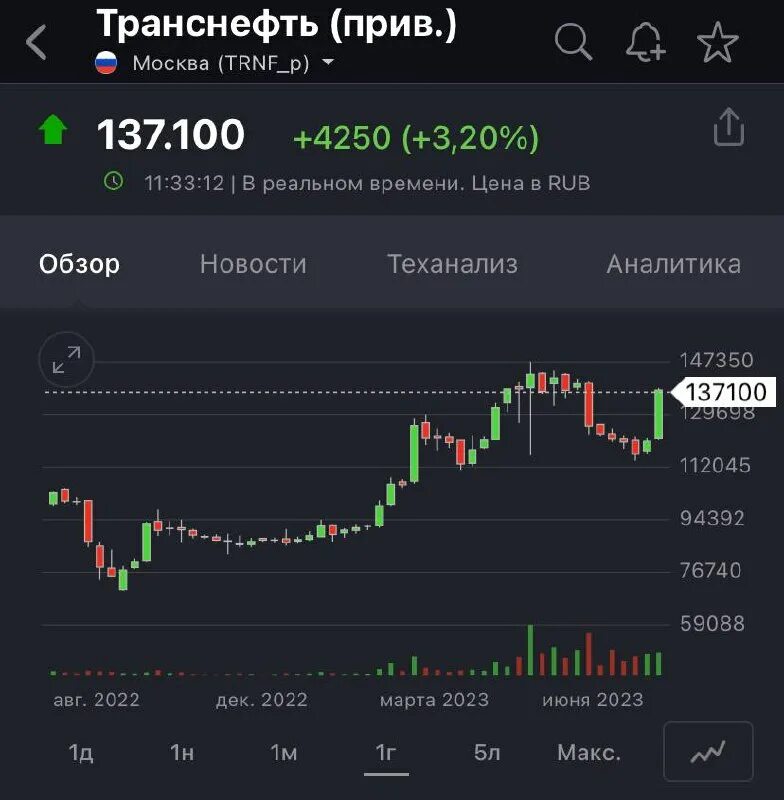This screenshot has width=784, height=800.
Task: Add Транснефть to favorites with star icon
Action: coord(717,39)
